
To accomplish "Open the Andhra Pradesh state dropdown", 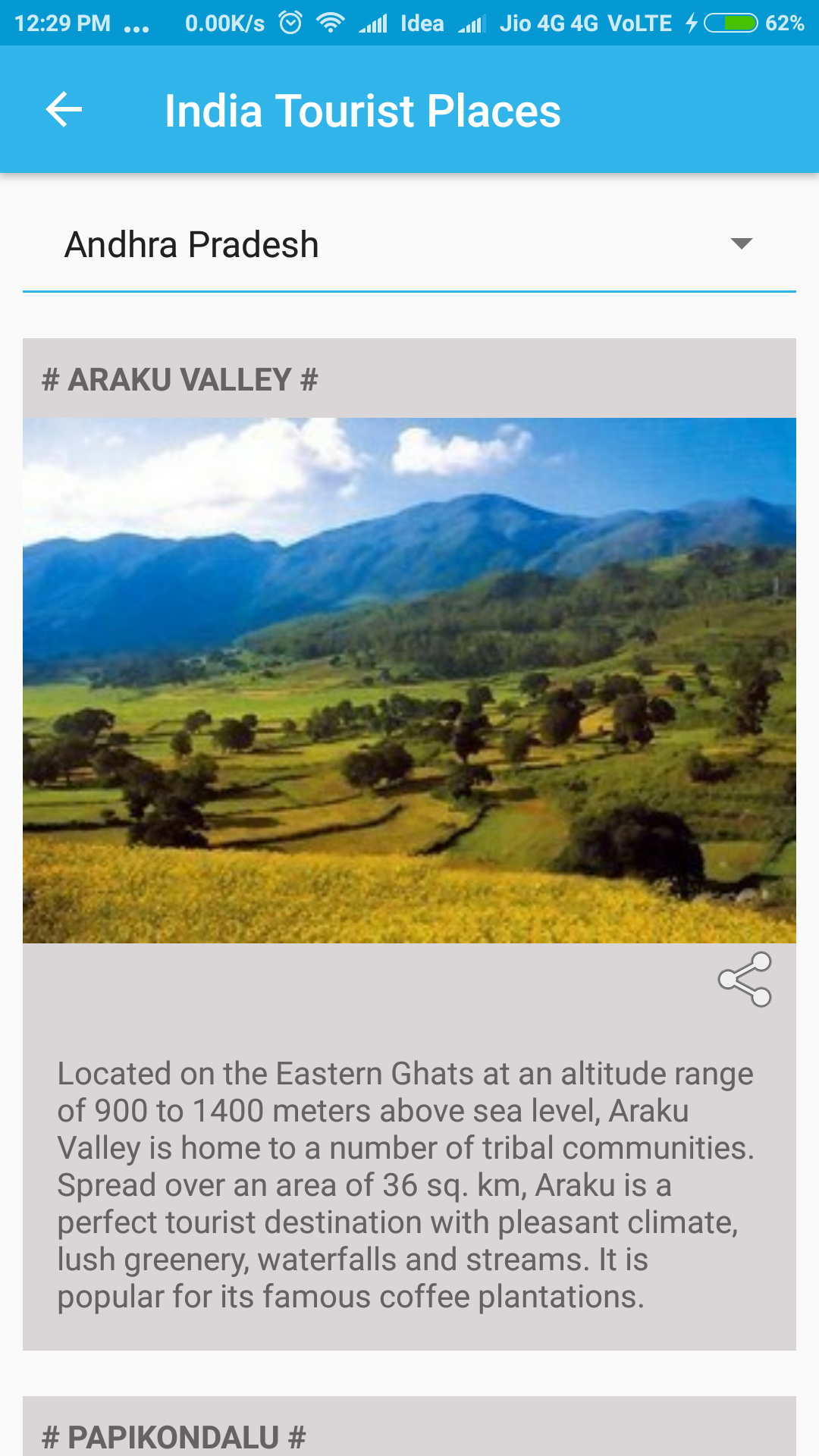I will tap(409, 244).
